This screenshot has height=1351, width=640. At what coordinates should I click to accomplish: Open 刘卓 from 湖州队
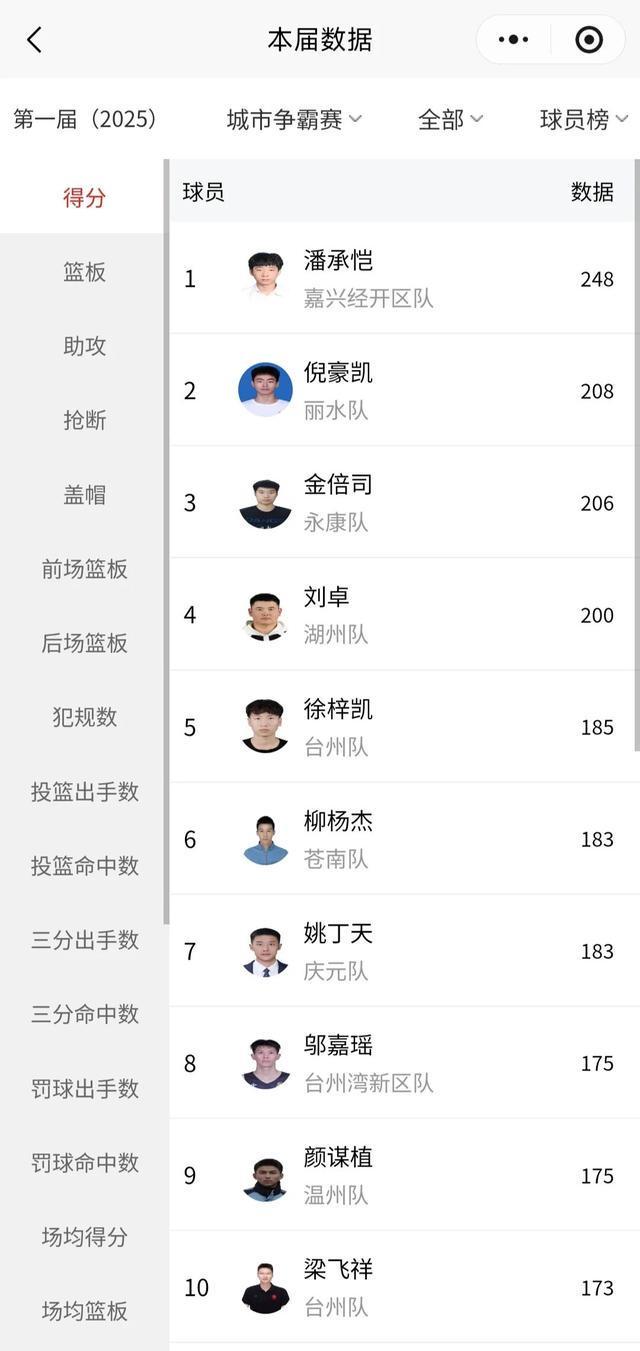point(400,614)
